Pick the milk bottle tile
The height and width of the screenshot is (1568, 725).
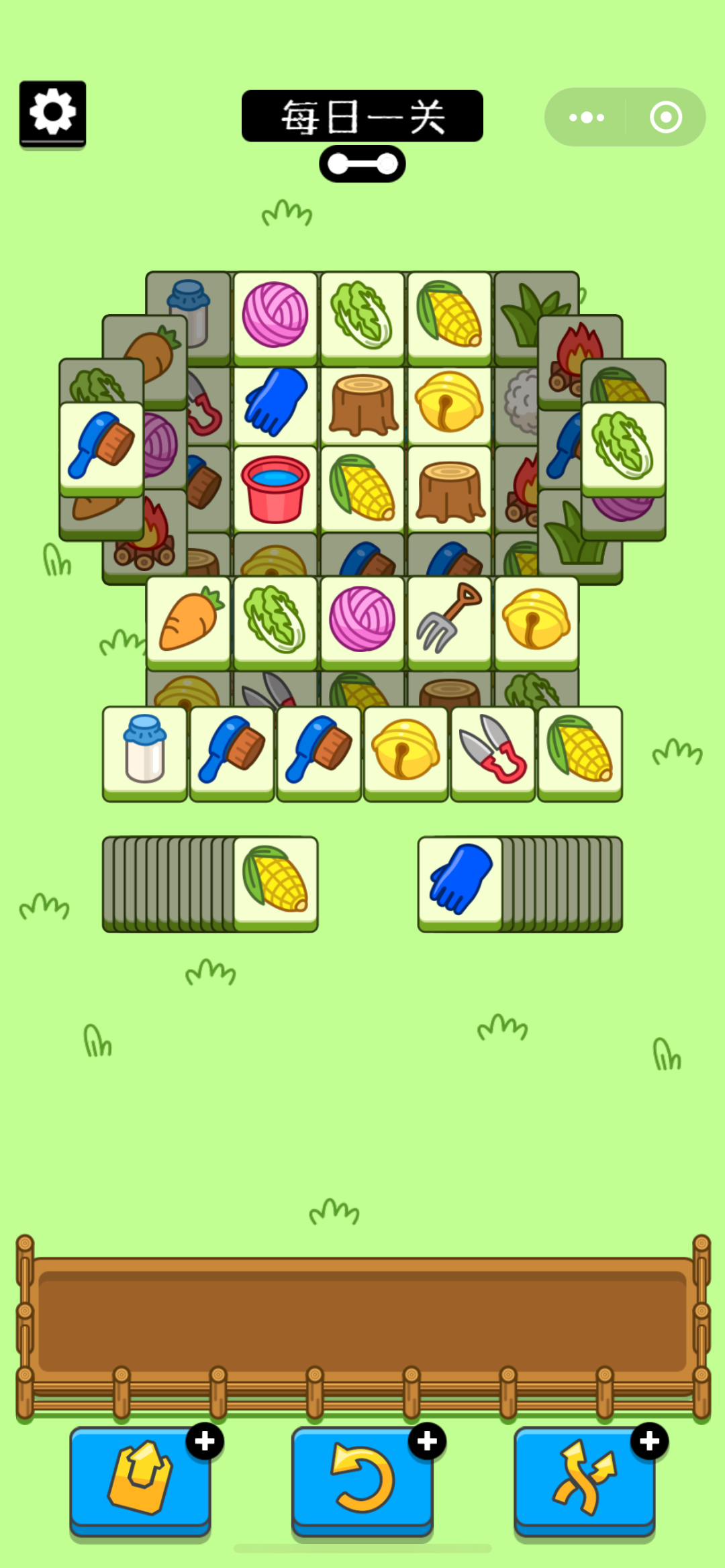[x=144, y=750]
